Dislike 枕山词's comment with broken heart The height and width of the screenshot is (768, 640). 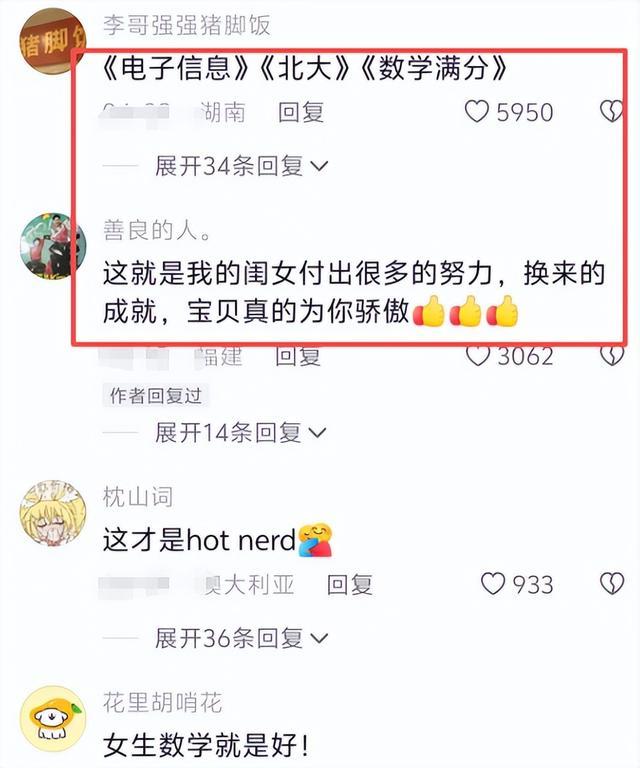click(610, 584)
